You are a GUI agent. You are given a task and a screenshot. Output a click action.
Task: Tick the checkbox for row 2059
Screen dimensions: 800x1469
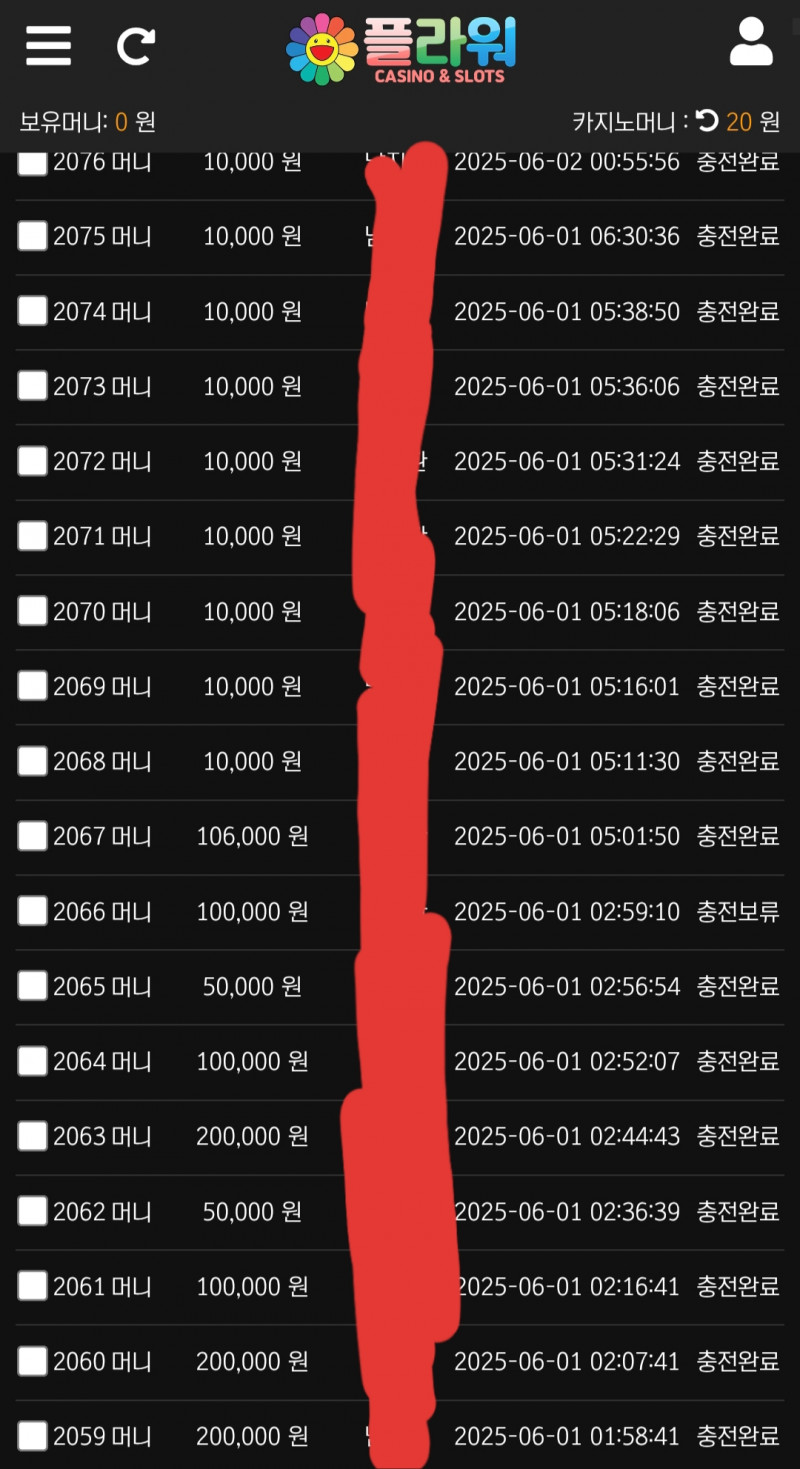pyautogui.click(x=32, y=1436)
